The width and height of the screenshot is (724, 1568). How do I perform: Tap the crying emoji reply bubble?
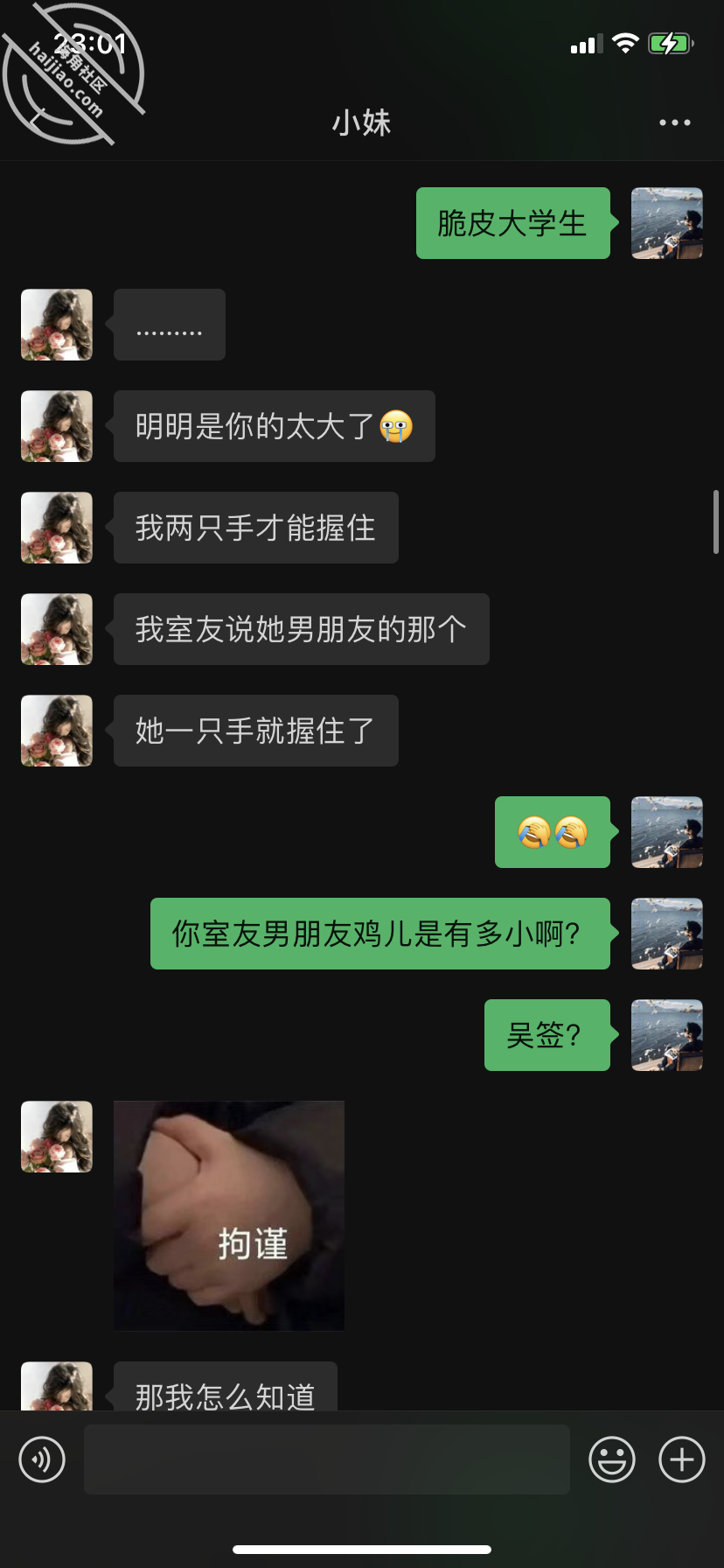[x=552, y=832]
